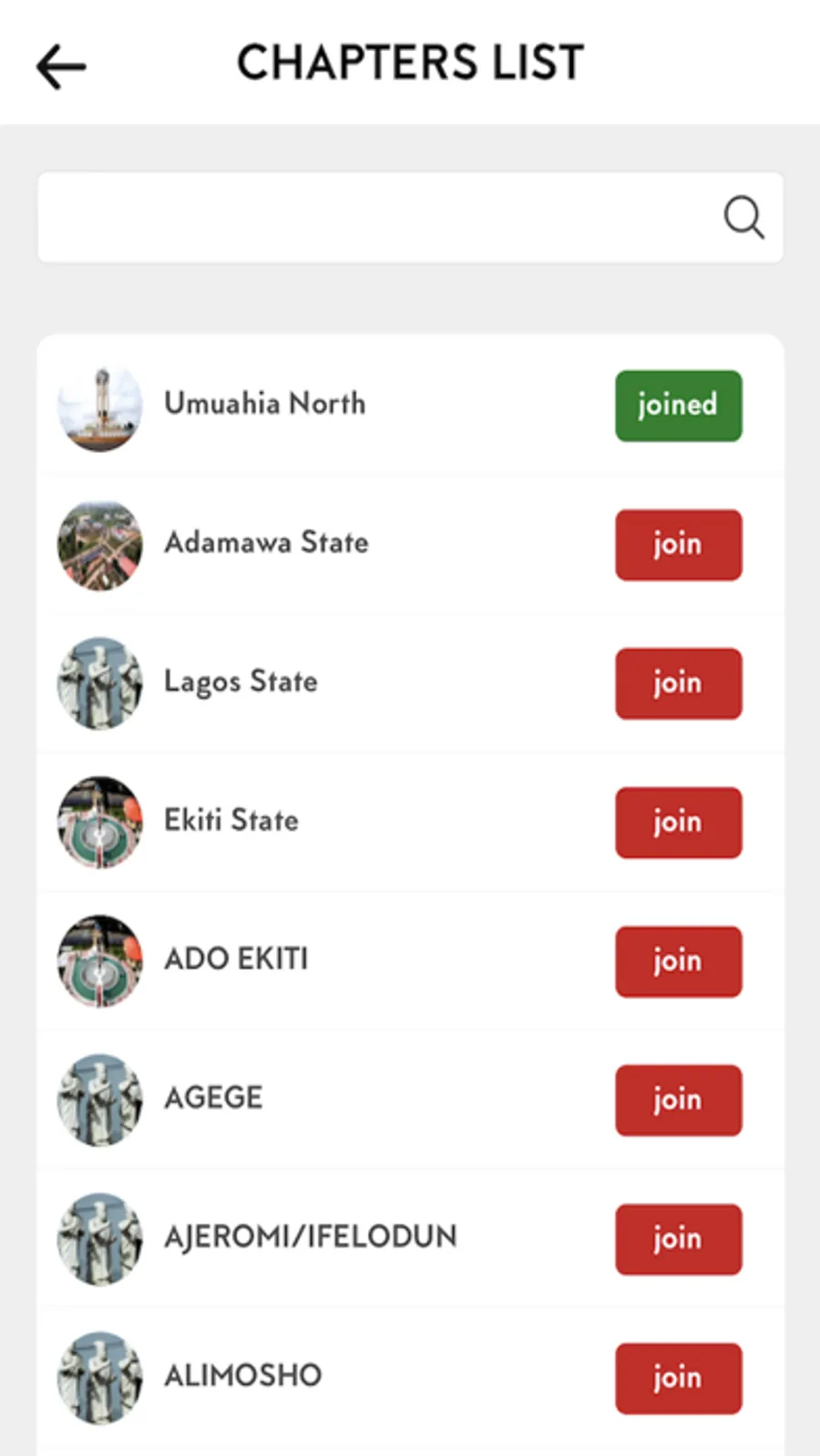Join the ALIMOSHO chapter
The width and height of the screenshot is (820, 1456).
click(x=678, y=1378)
